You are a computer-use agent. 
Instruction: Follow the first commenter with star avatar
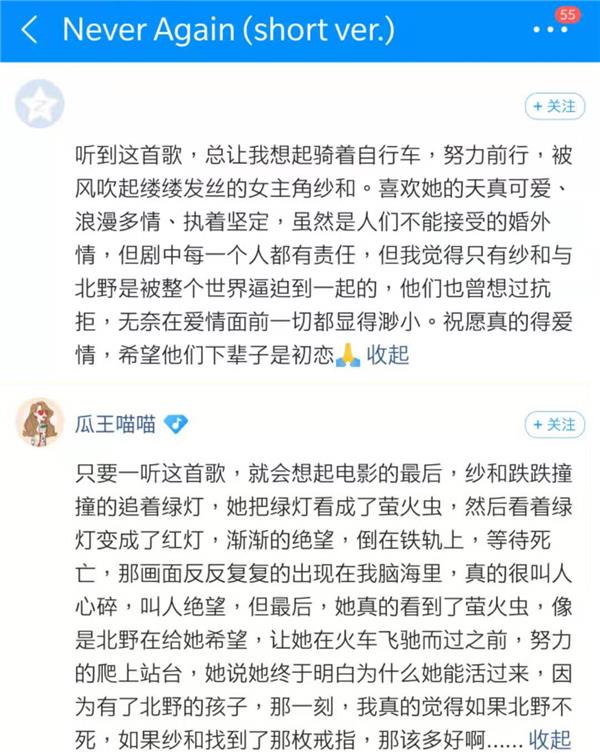553,106
